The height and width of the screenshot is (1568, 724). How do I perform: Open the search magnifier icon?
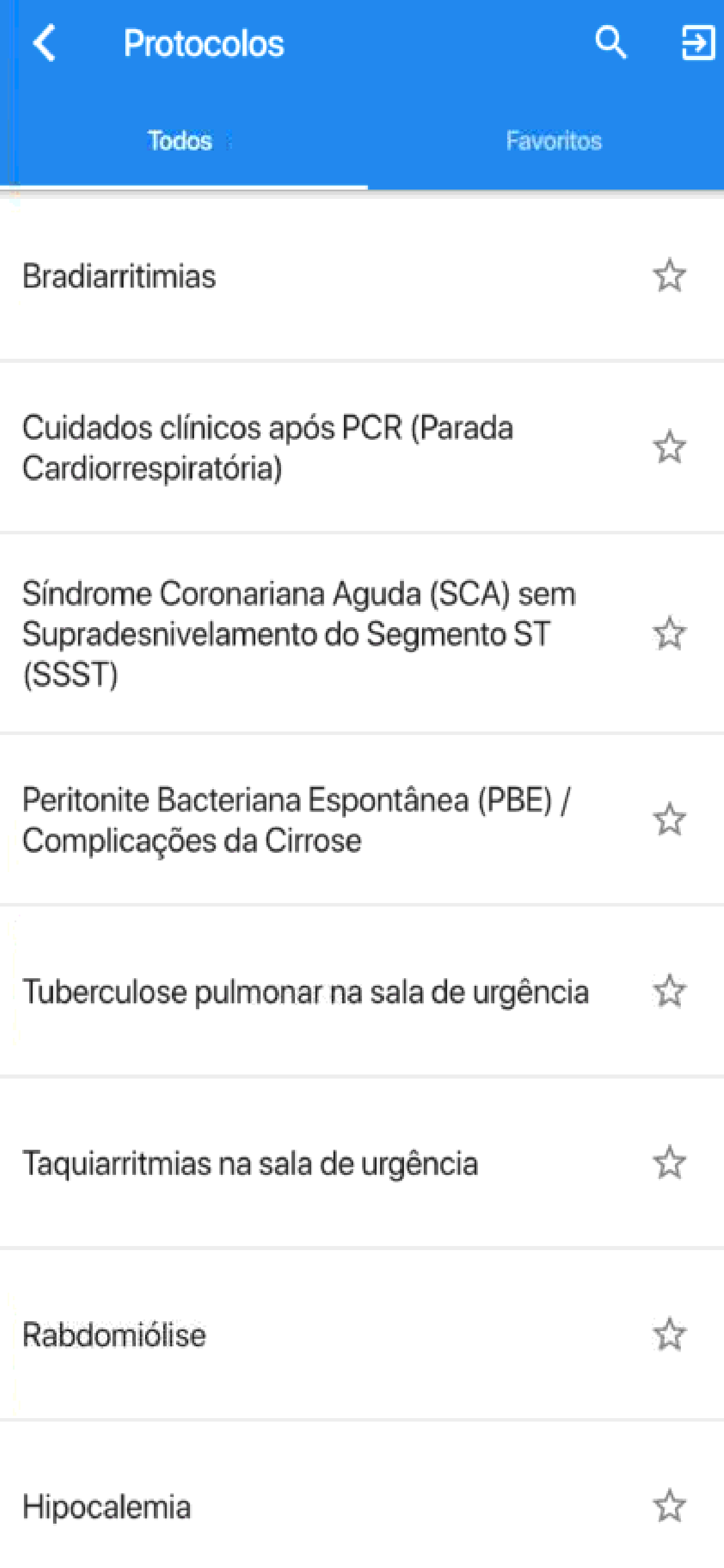(x=610, y=43)
